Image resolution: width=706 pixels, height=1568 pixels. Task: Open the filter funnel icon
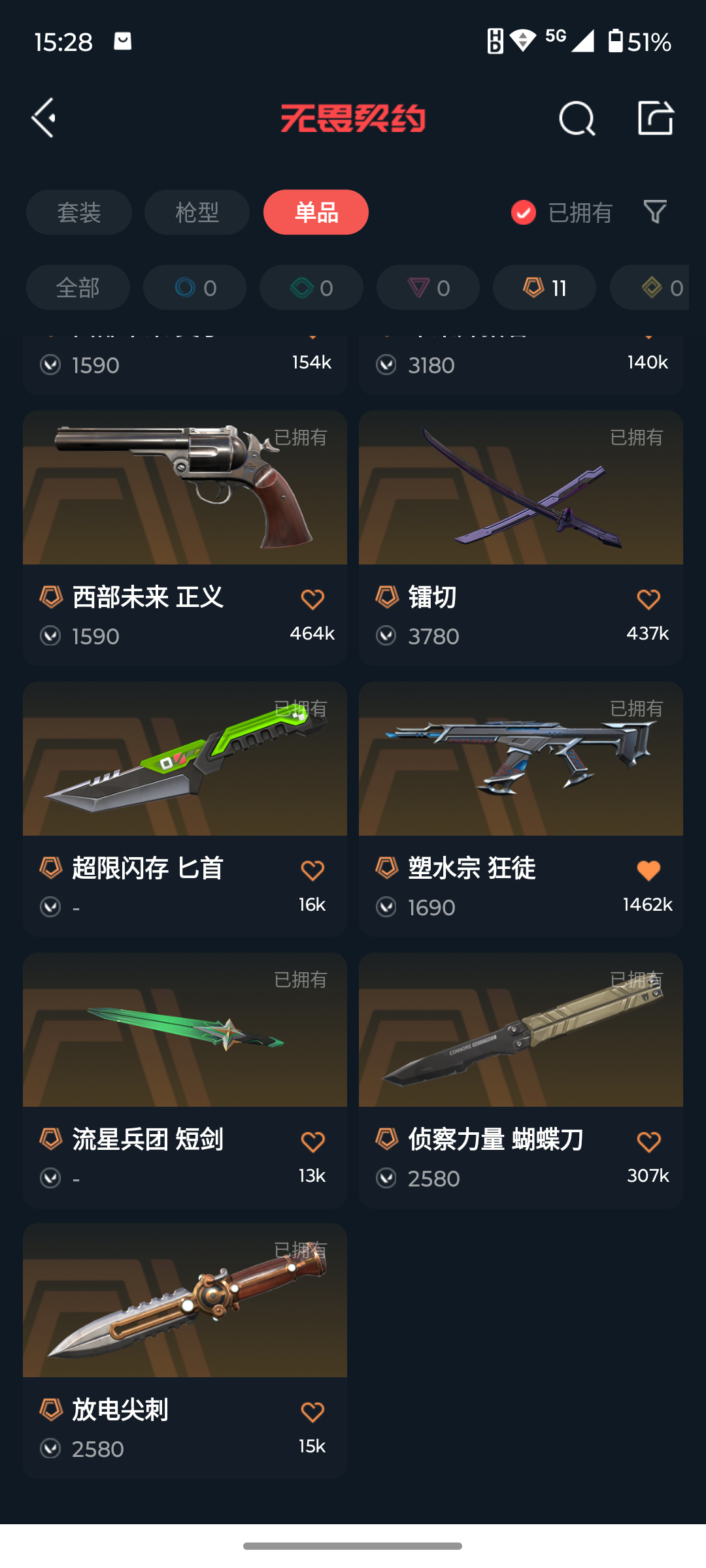pyautogui.click(x=655, y=212)
